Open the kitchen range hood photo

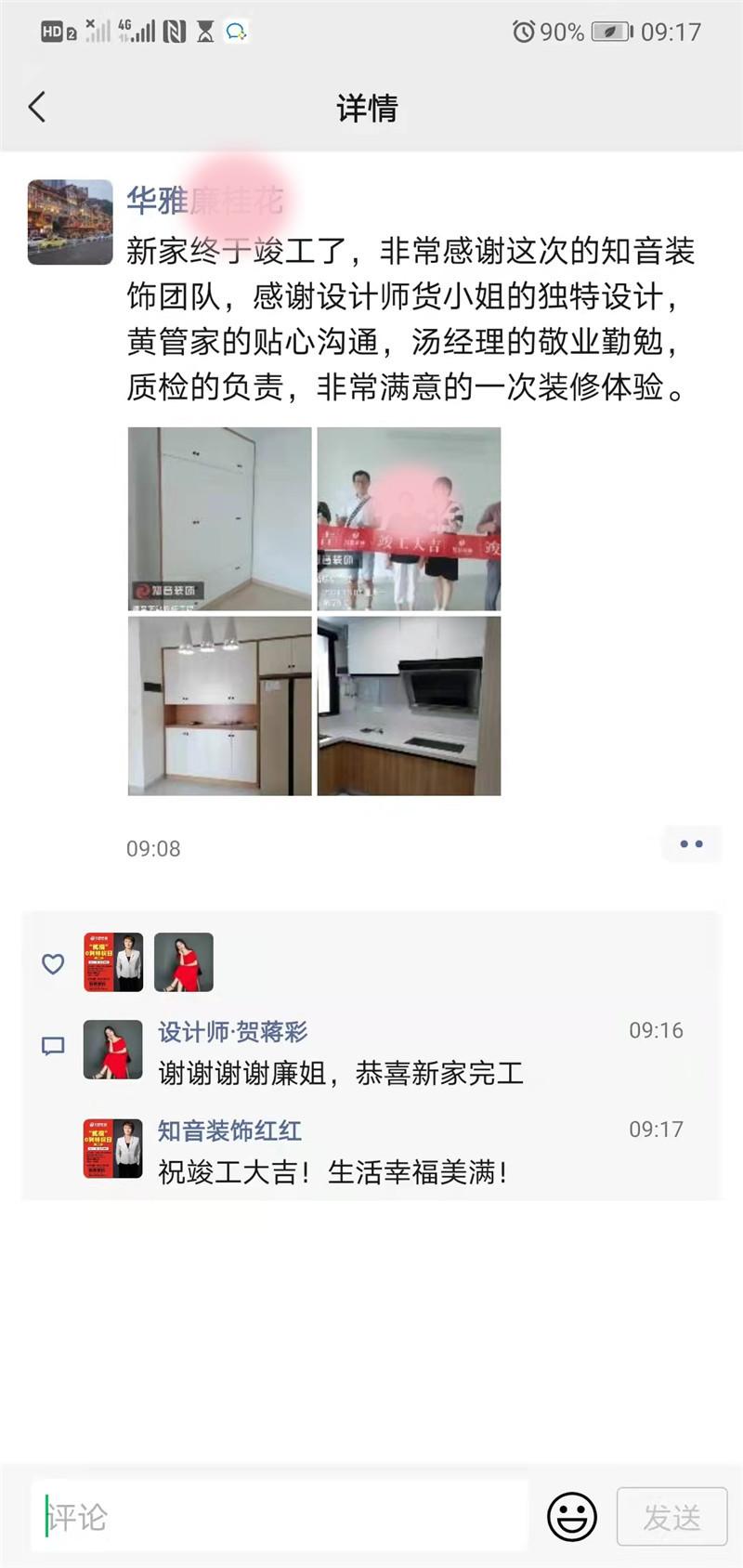click(409, 706)
